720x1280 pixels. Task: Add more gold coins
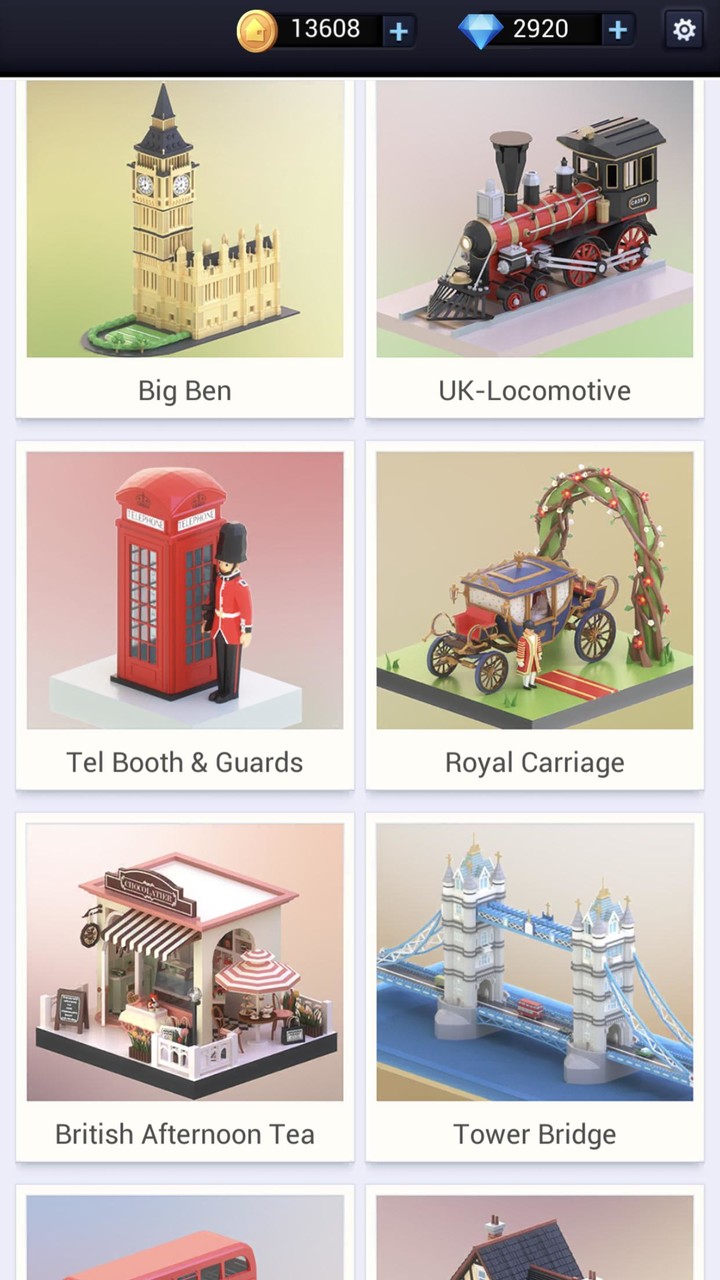pos(398,31)
